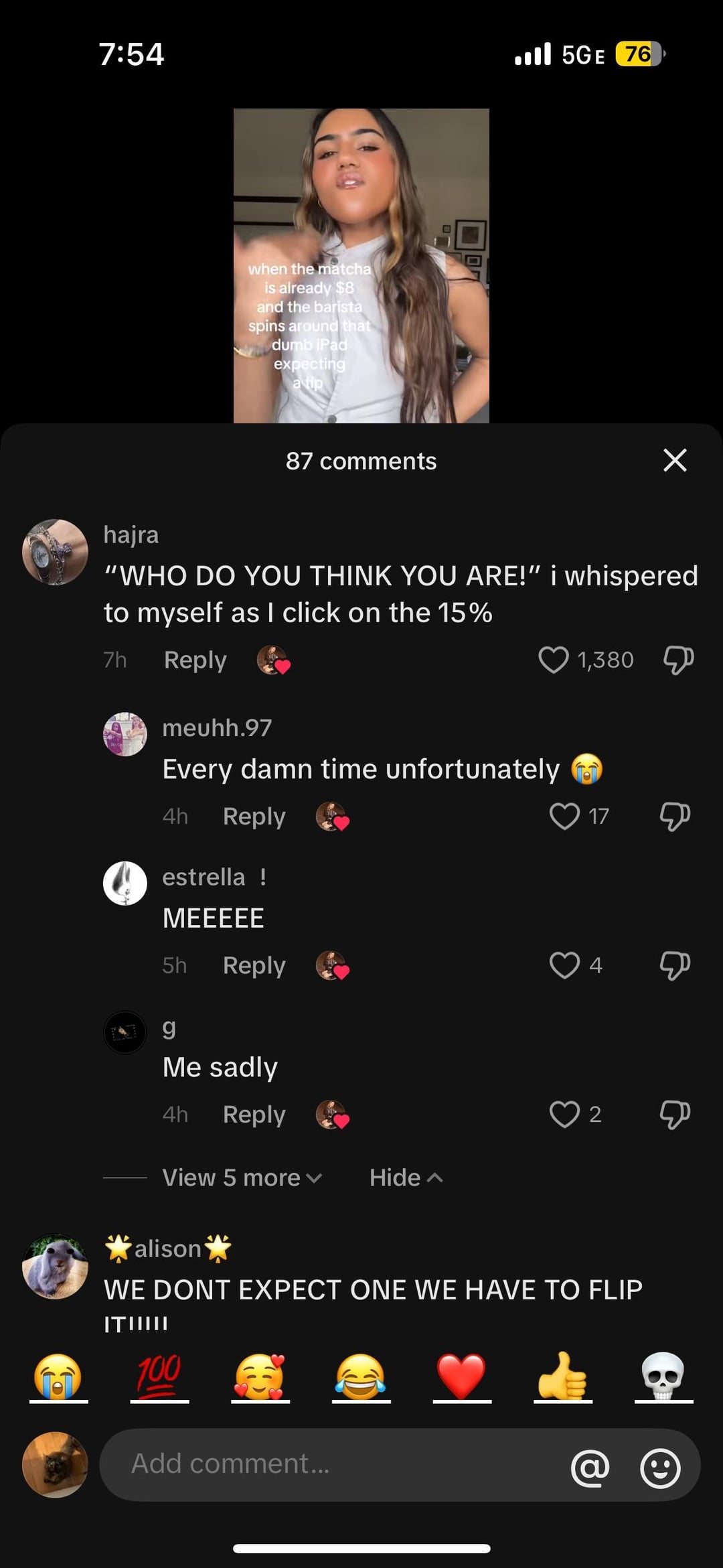
Task: Like estrella's MEEEEE reply
Action: coord(564,965)
